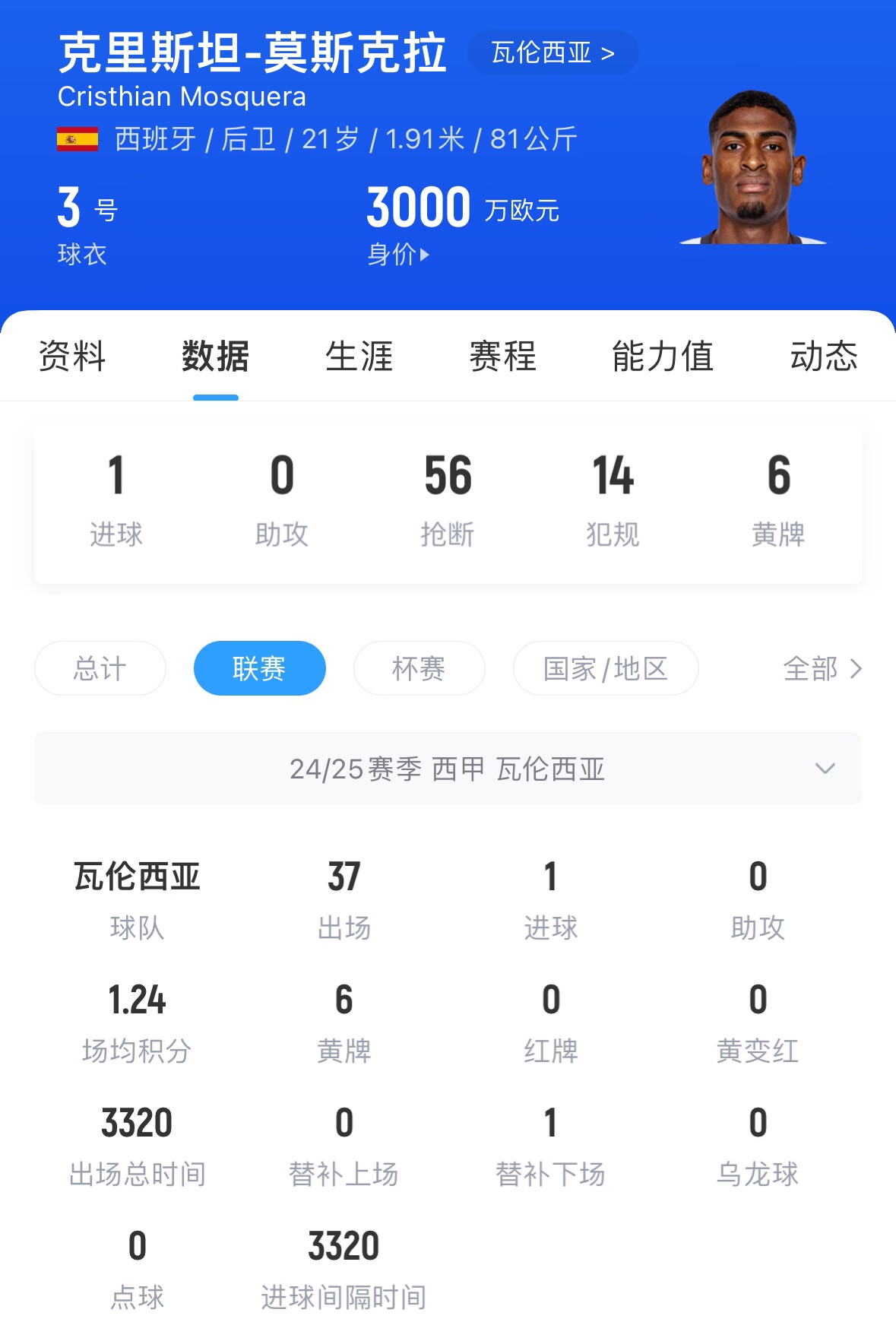Select the 数据 tab
The image size is (896, 1338).
coord(215,356)
